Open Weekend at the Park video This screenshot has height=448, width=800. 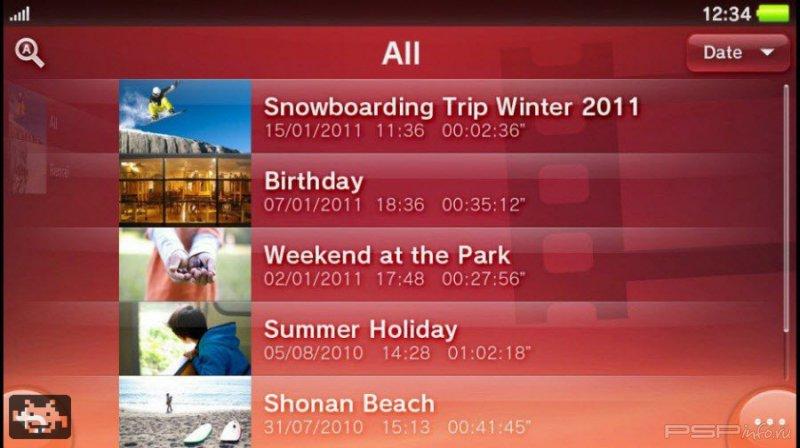pos(450,264)
